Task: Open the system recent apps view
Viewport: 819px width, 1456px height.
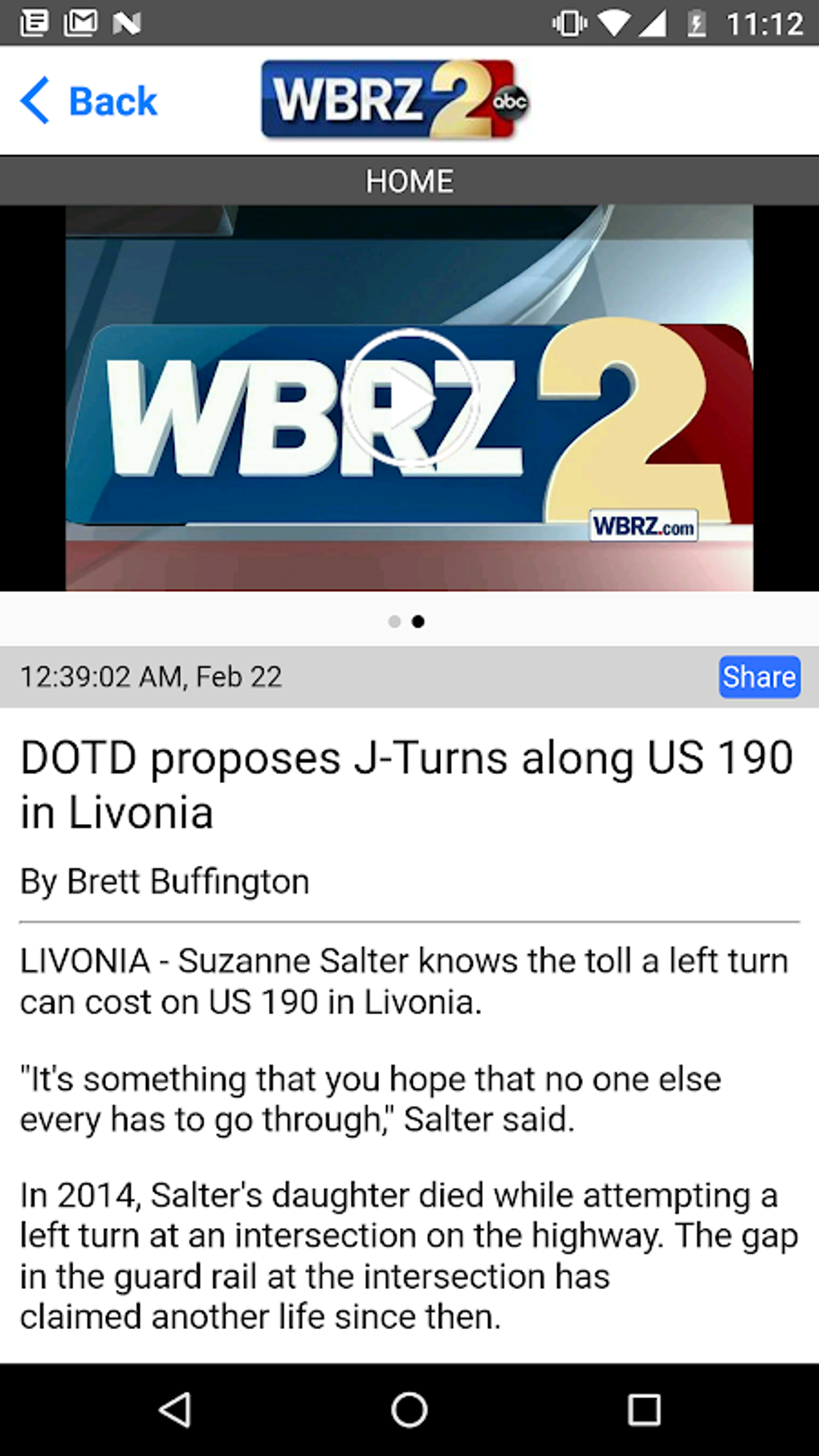Action: click(644, 1409)
